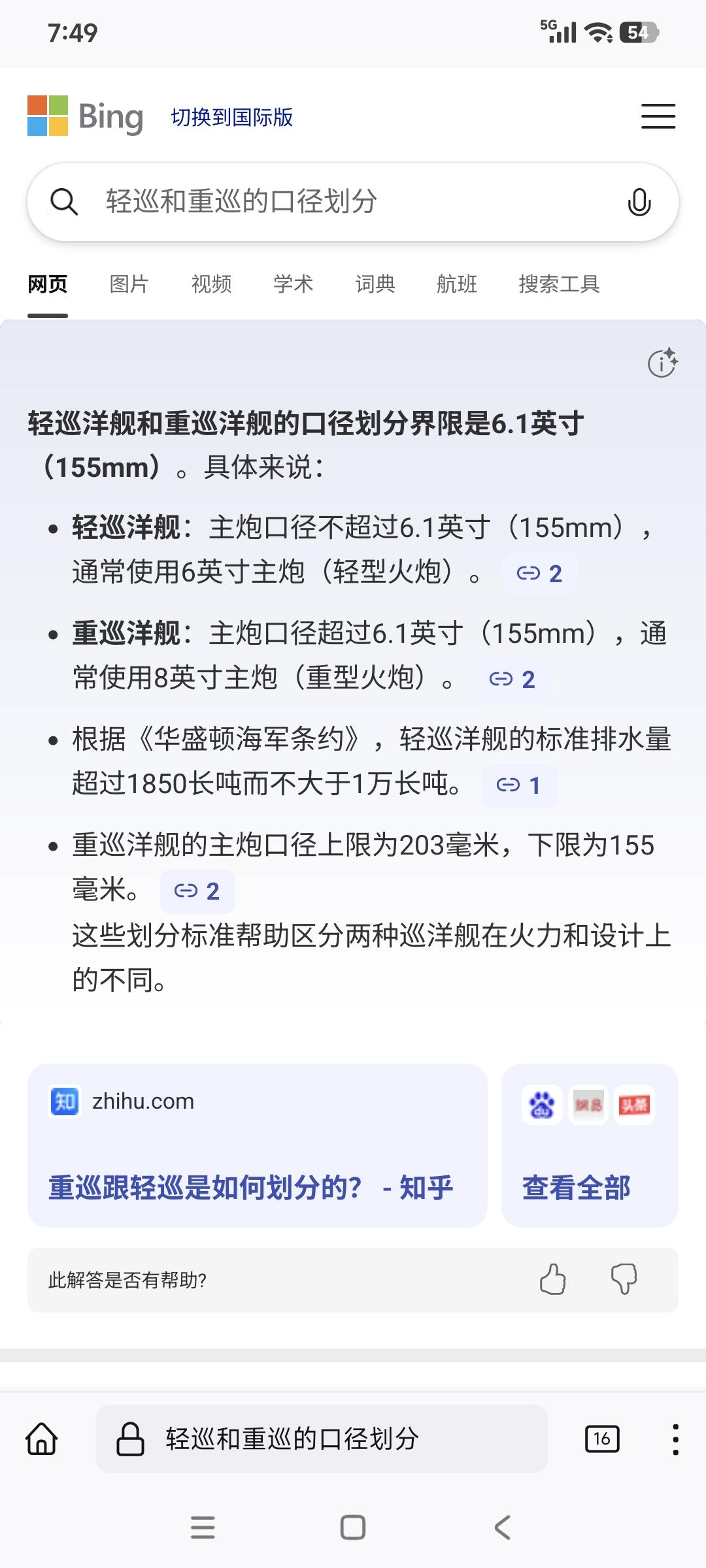Switch to the 学术 tab
This screenshot has width=706, height=1568.
coord(293,284)
